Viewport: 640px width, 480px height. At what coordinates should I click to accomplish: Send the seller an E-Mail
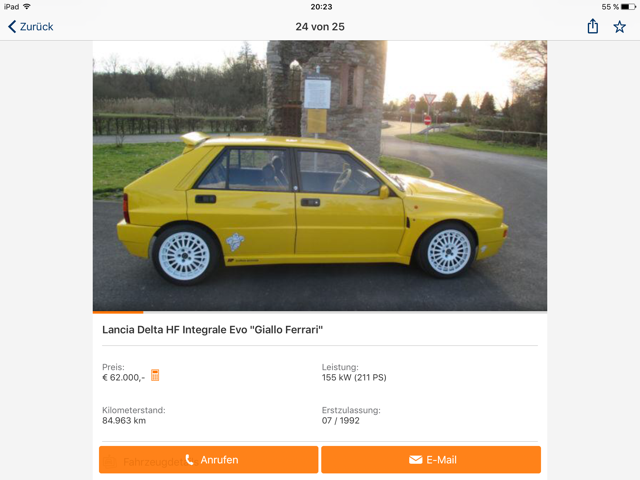[431, 460]
